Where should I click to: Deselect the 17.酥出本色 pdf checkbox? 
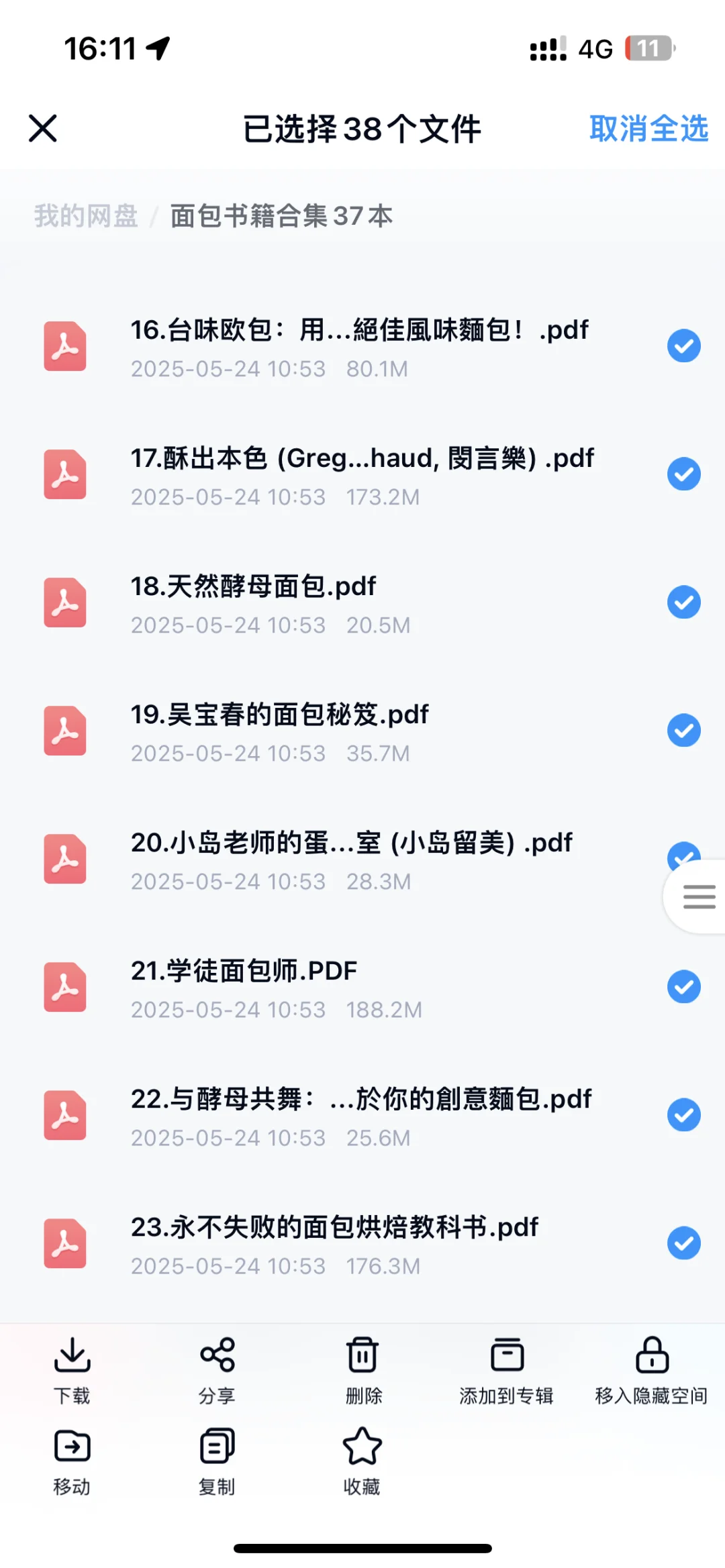(x=683, y=474)
